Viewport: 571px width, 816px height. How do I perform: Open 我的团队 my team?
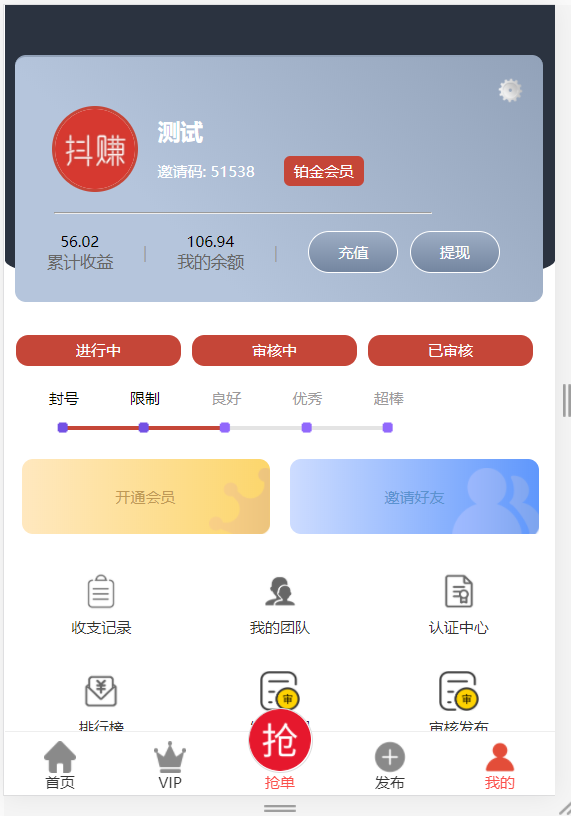point(280,606)
